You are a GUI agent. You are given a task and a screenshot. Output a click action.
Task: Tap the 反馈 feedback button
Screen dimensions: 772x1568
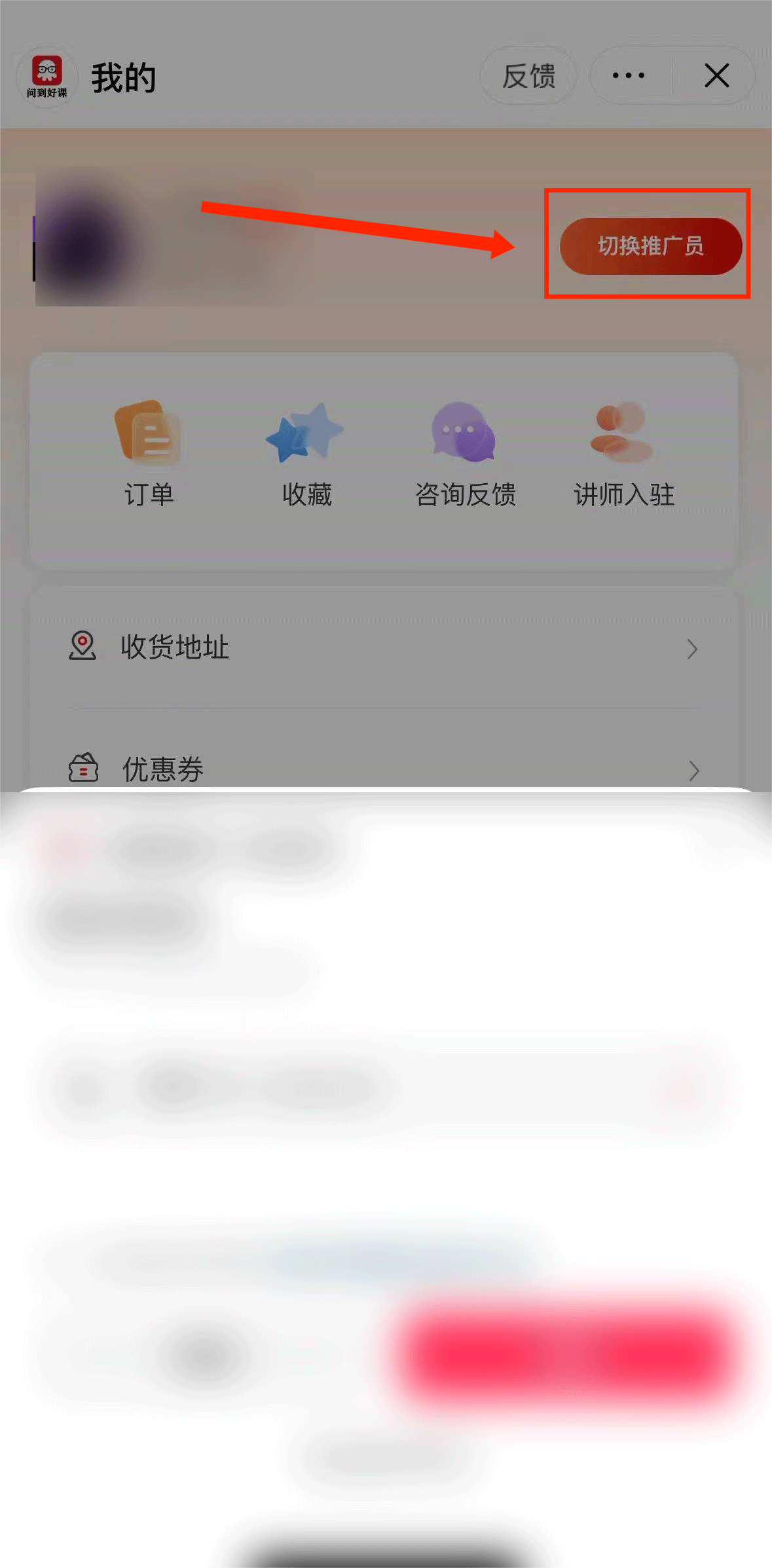(528, 76)
